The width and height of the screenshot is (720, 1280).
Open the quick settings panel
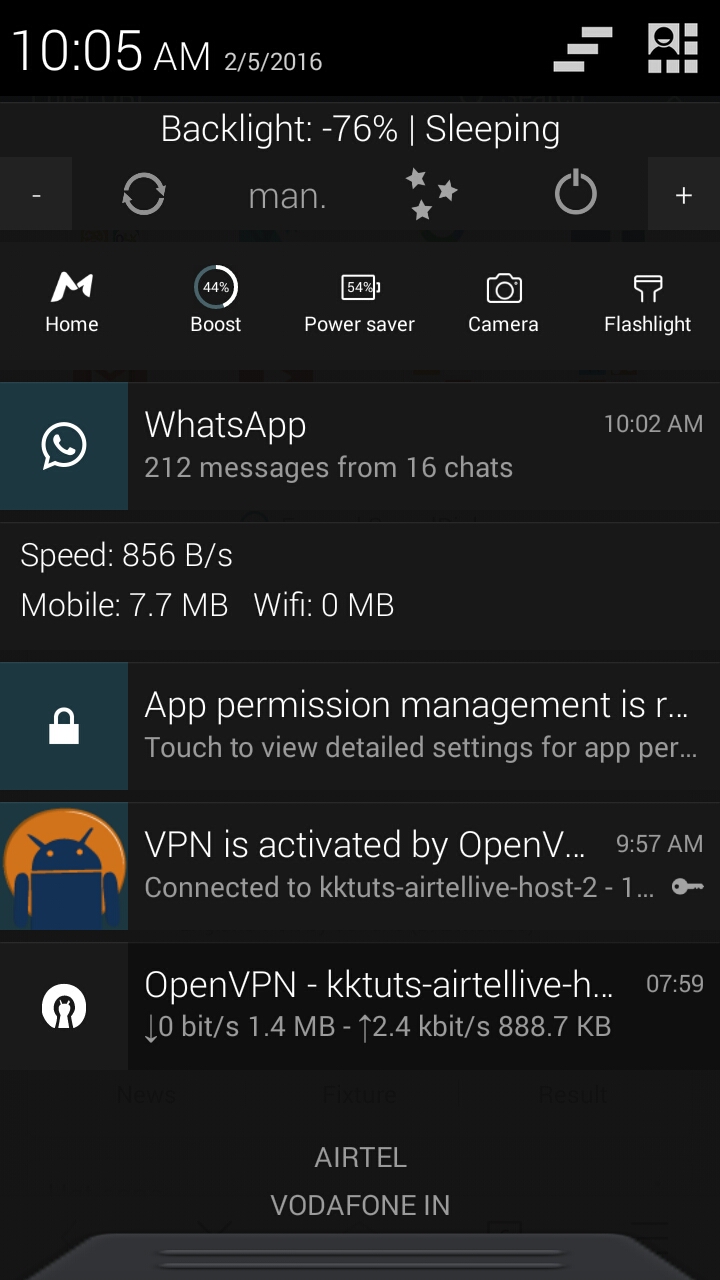(x=672, y=49)
